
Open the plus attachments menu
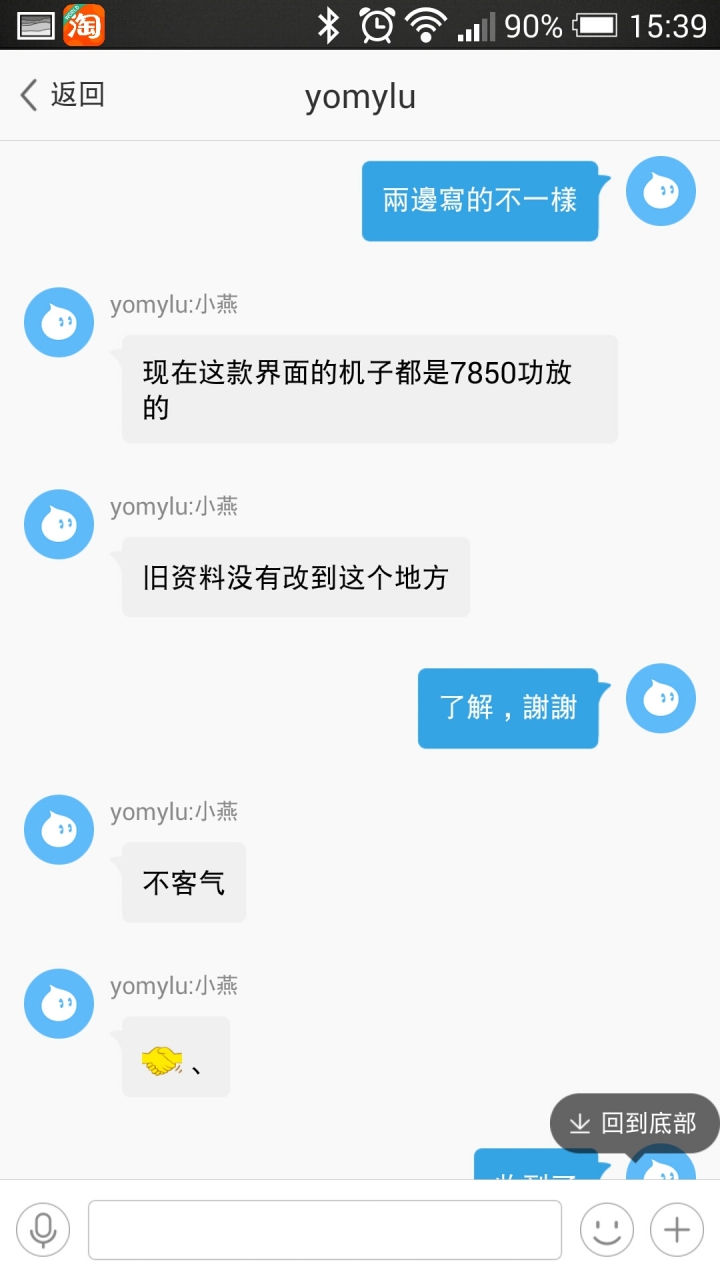[677, 1229]
